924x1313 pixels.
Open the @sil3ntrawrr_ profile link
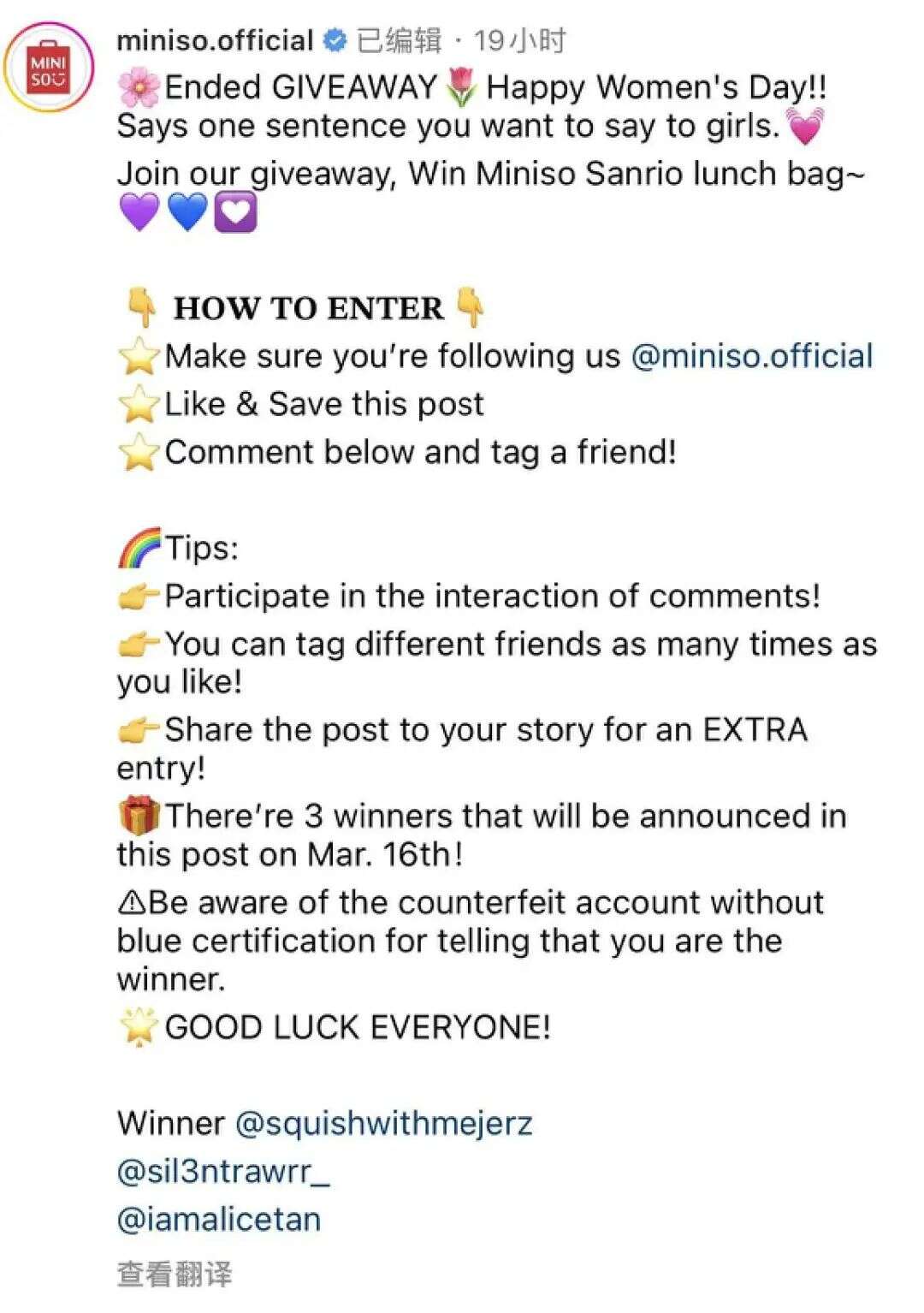click(222, 1171)
